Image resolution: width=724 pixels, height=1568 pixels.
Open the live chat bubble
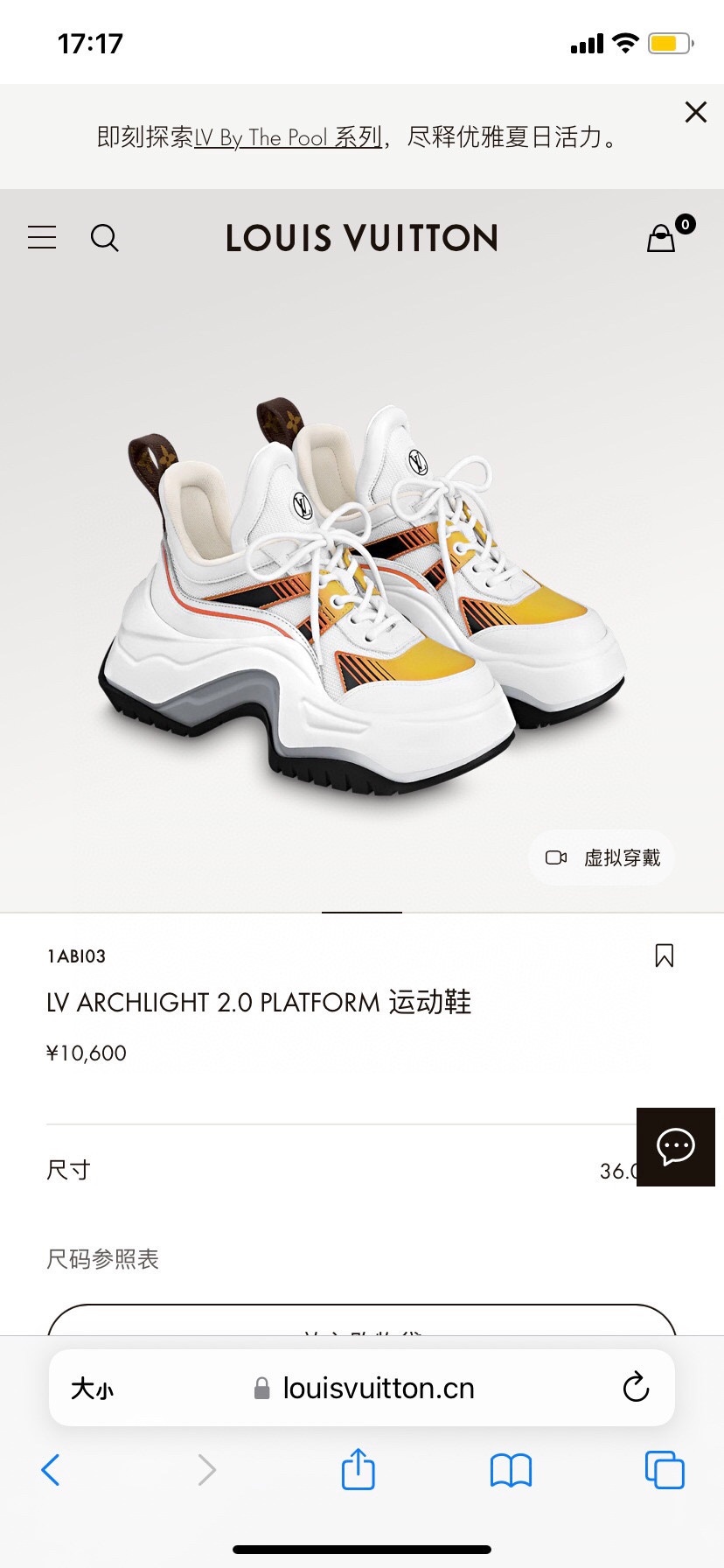click(x=675, y=1146)
